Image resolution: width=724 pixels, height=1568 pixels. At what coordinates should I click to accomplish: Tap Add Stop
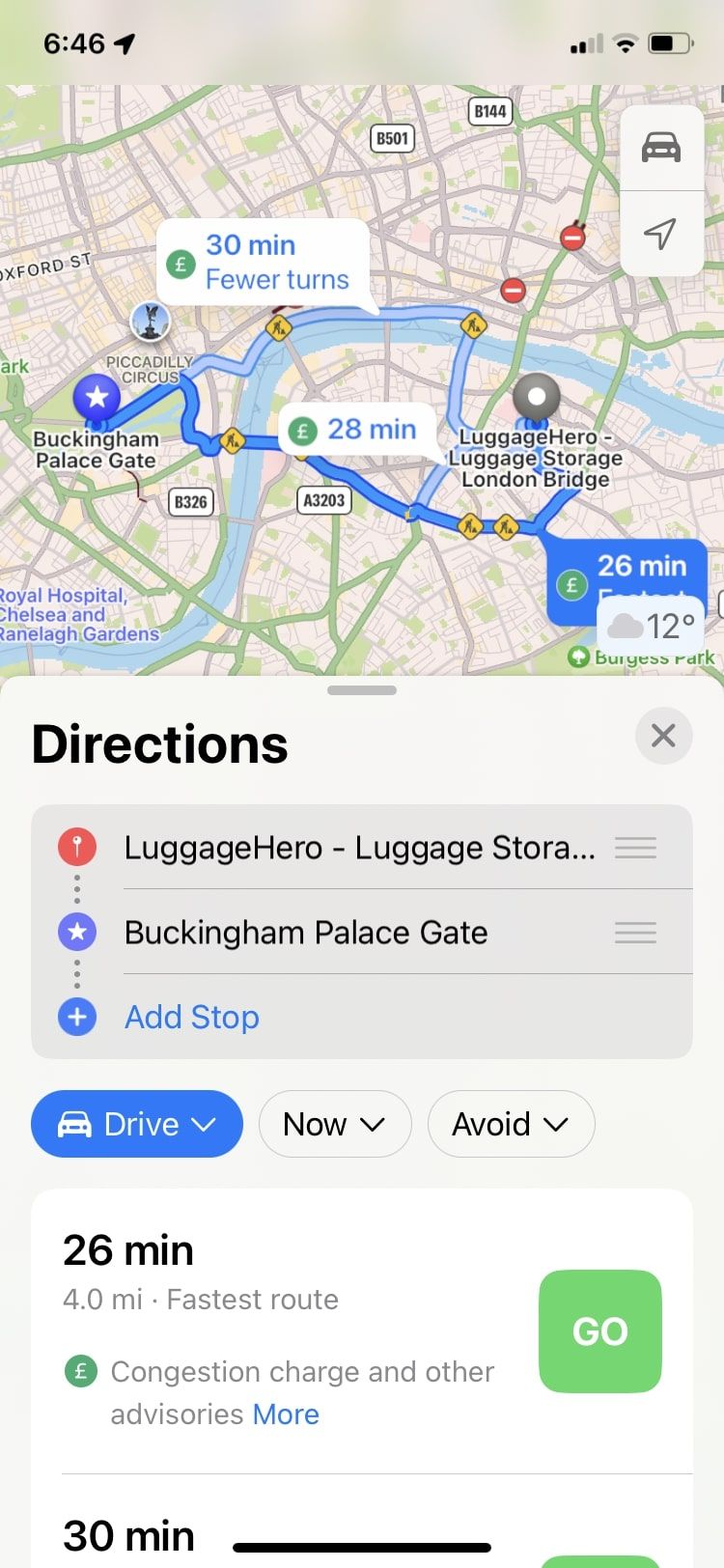[191, 1017]
